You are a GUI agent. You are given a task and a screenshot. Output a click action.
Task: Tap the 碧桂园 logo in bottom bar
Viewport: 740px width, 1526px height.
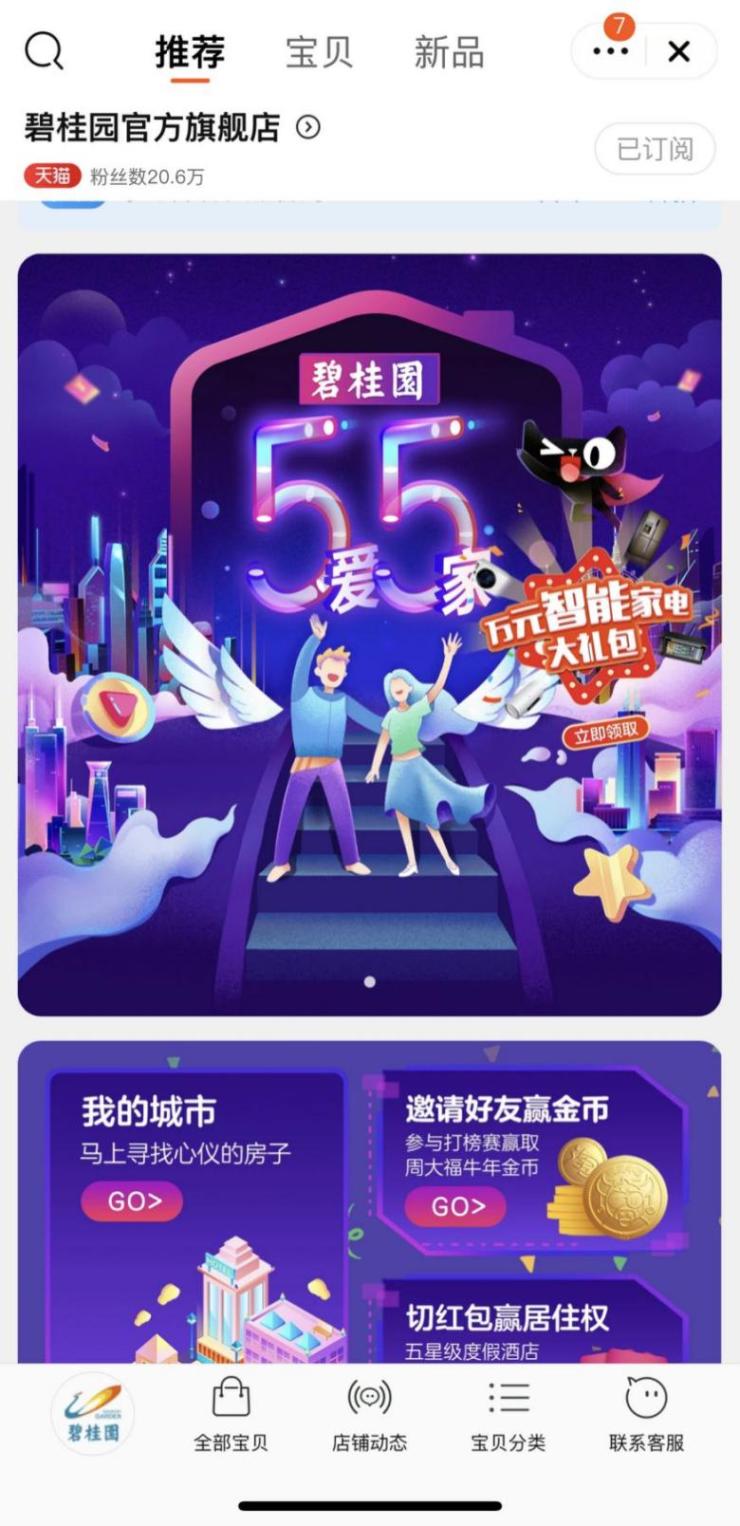tap(93, 1412)
